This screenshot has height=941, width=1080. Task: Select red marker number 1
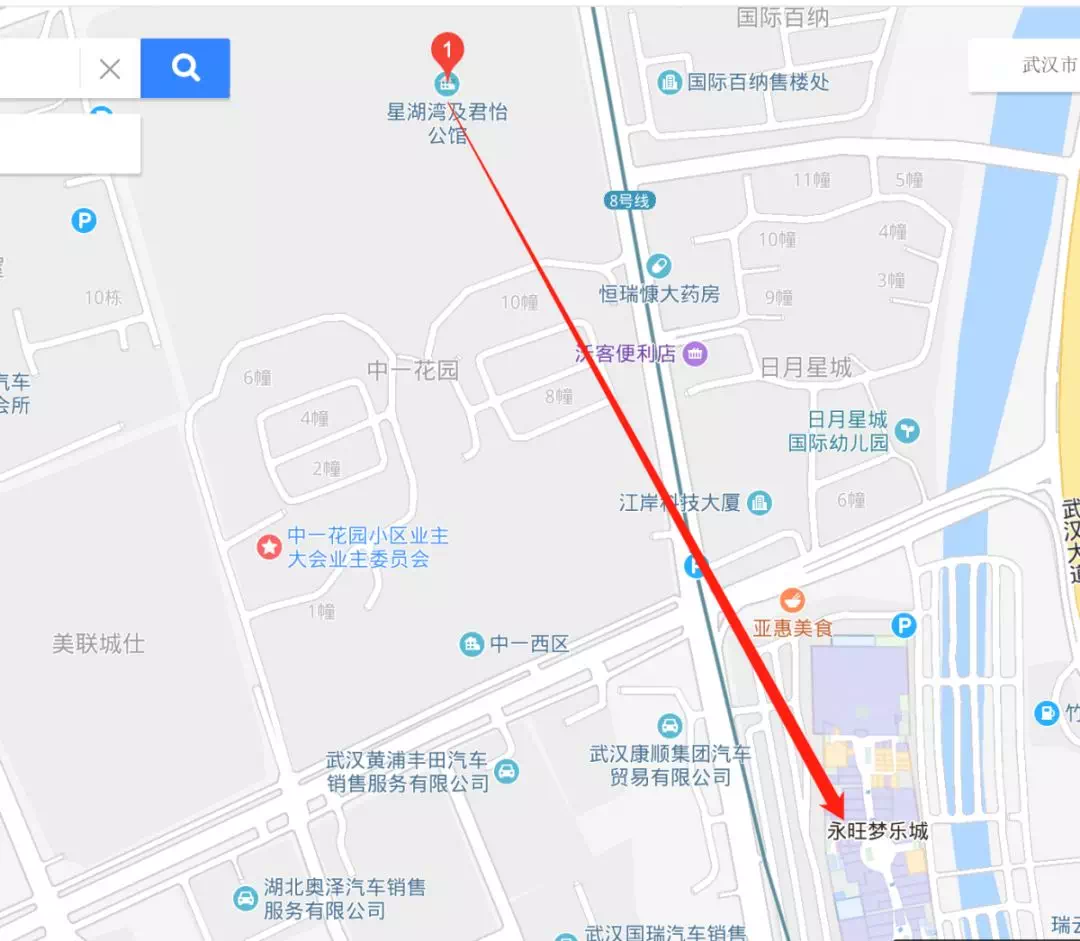point(447,49)
